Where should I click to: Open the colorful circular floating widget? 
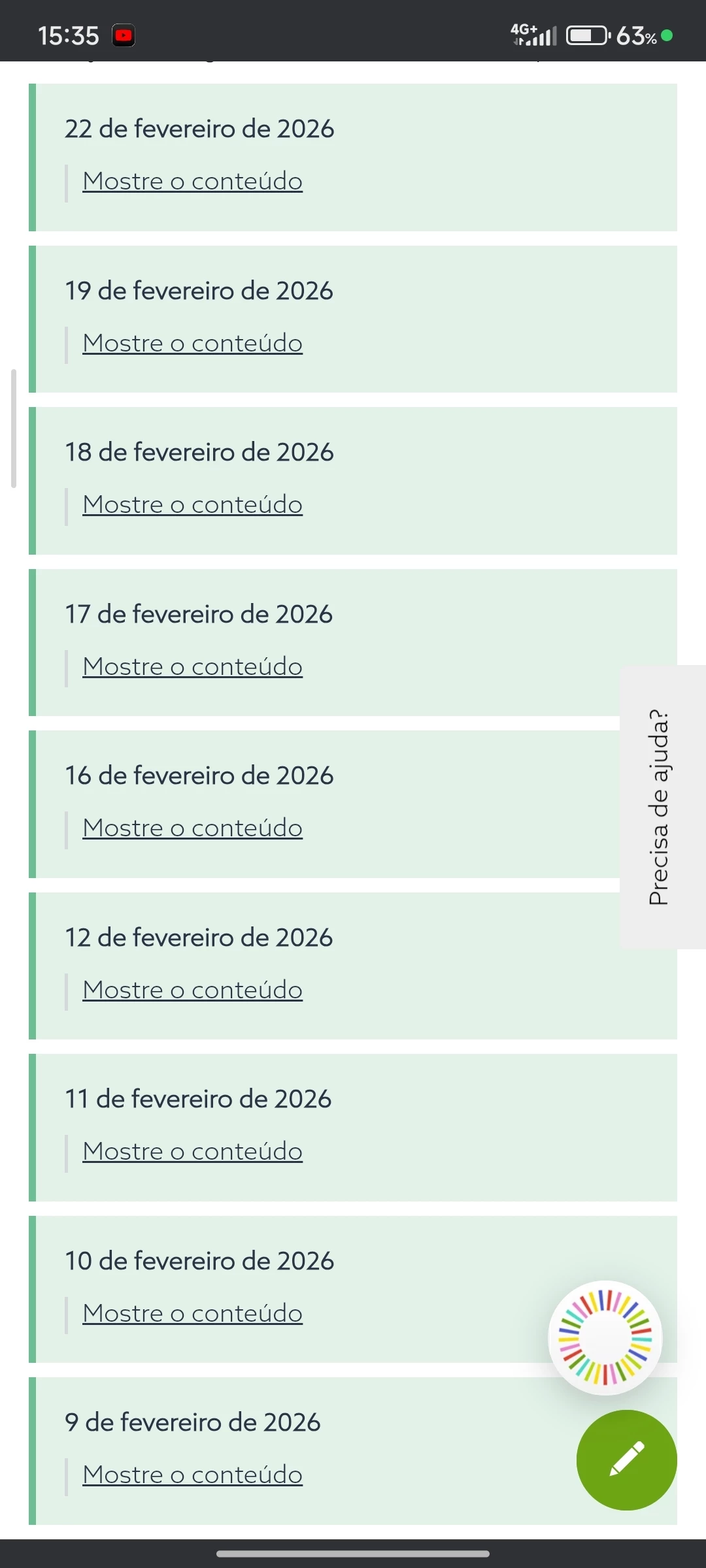click(x=605, y=1337)
